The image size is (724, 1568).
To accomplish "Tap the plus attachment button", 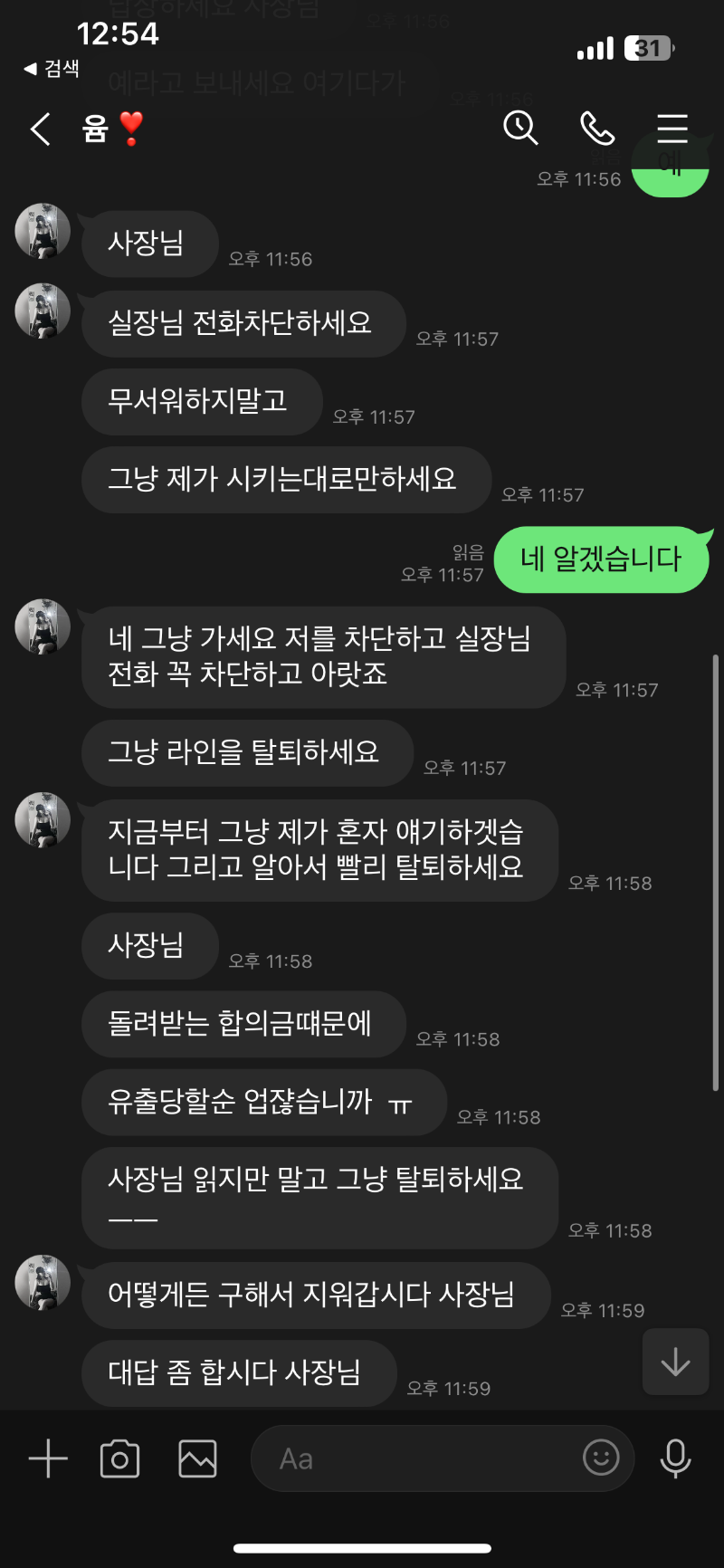I will click(x=48, y=1458).
